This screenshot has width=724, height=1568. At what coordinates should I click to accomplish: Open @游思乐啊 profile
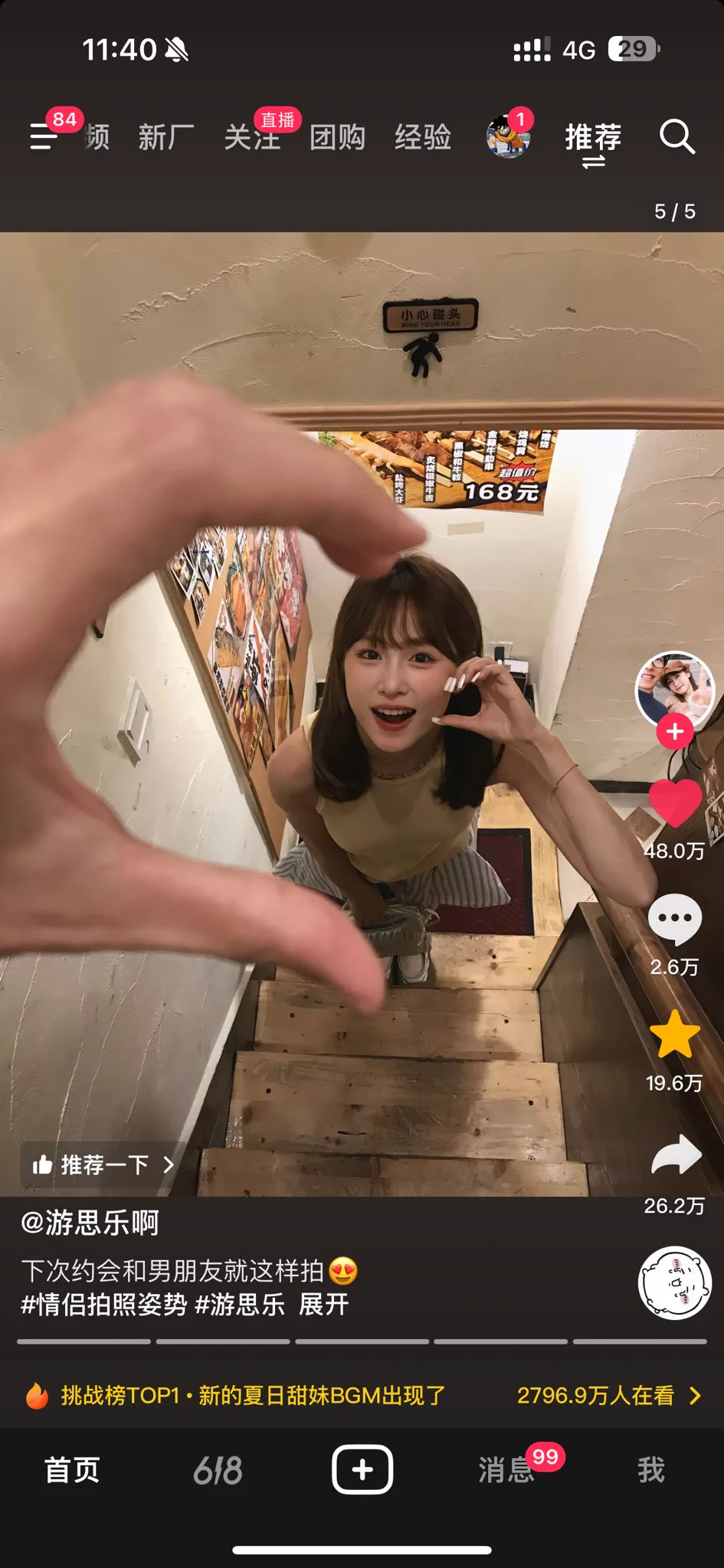(90, 1223)
